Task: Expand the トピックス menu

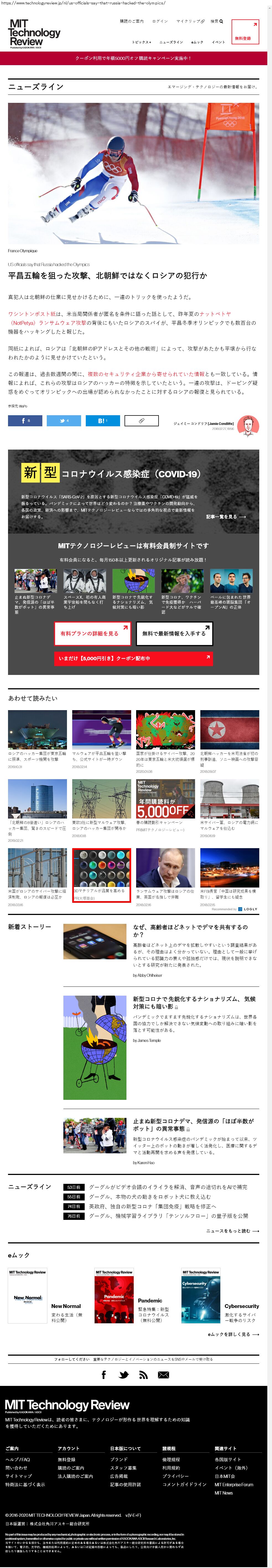Action: point(141,42)
